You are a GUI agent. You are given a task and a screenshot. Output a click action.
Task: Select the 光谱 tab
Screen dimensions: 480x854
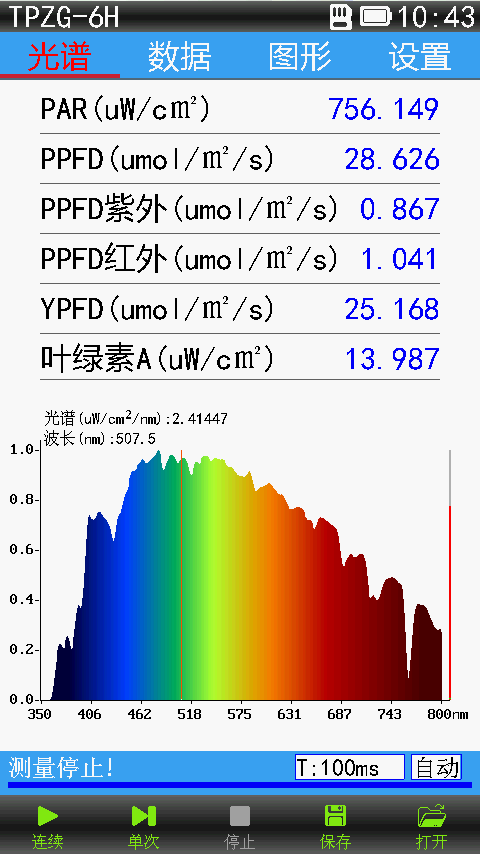[x=59, y=56]
